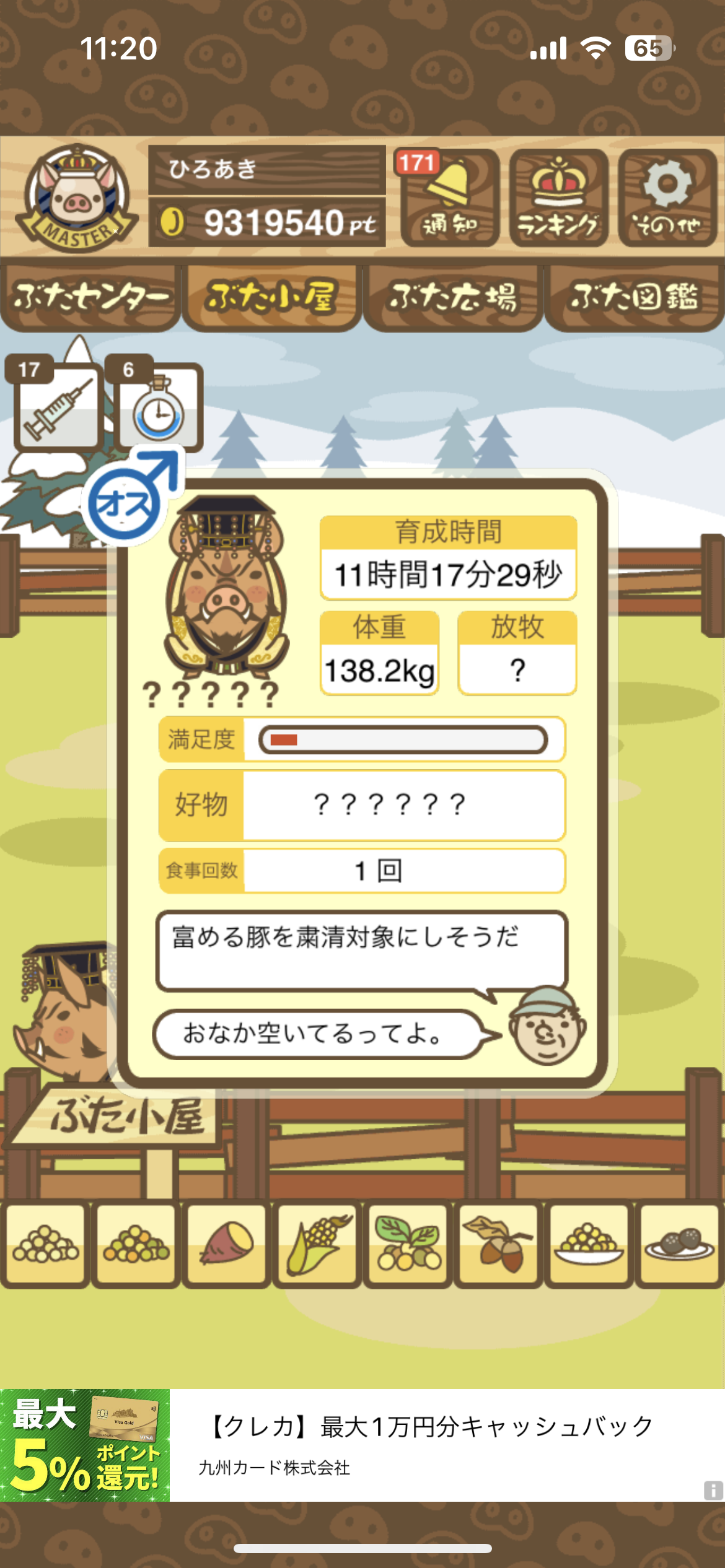Go to the ぶた広場 tab

click(453, 297)
